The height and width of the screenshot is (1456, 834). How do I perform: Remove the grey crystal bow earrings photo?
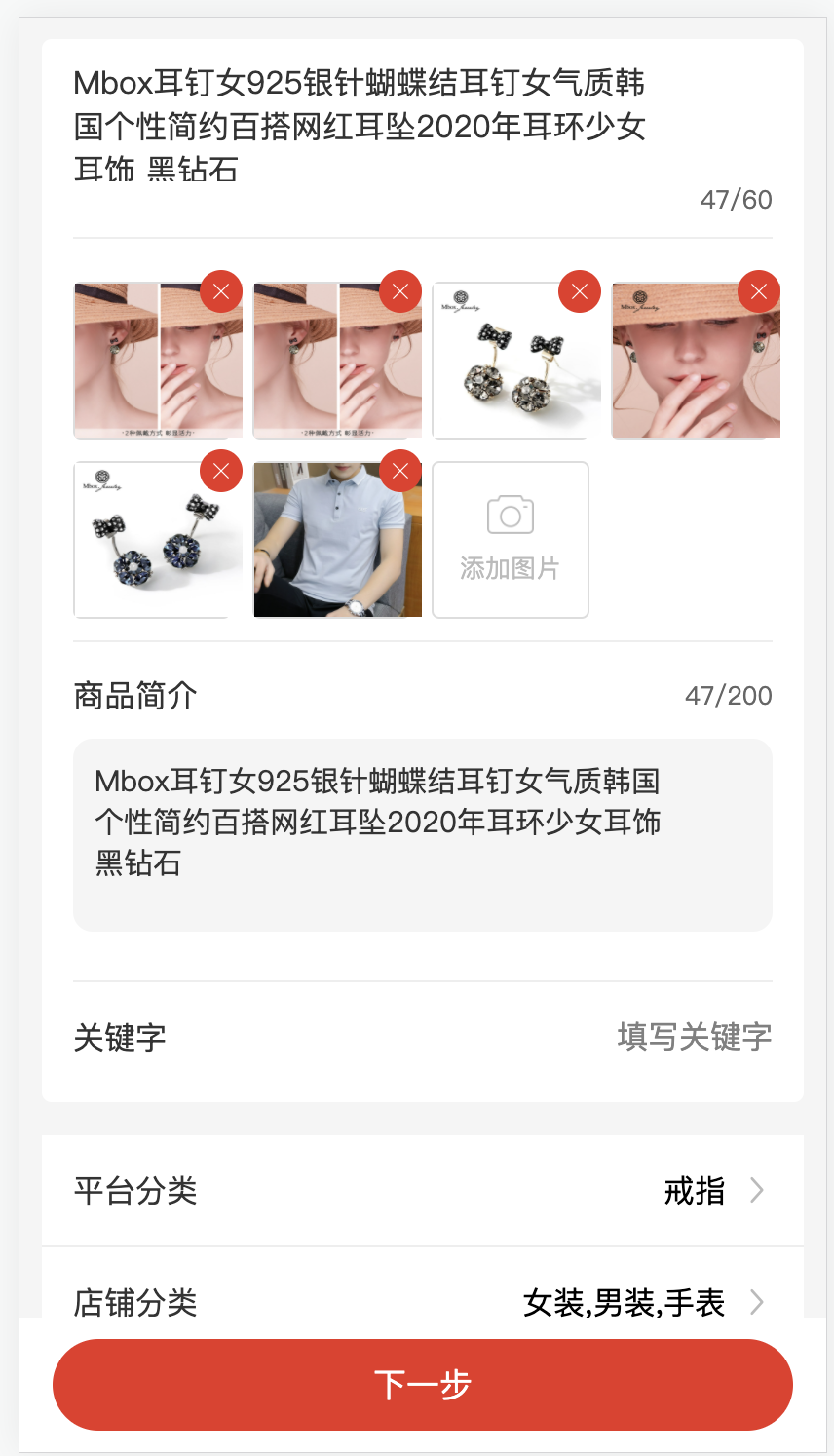pos(580,291)
